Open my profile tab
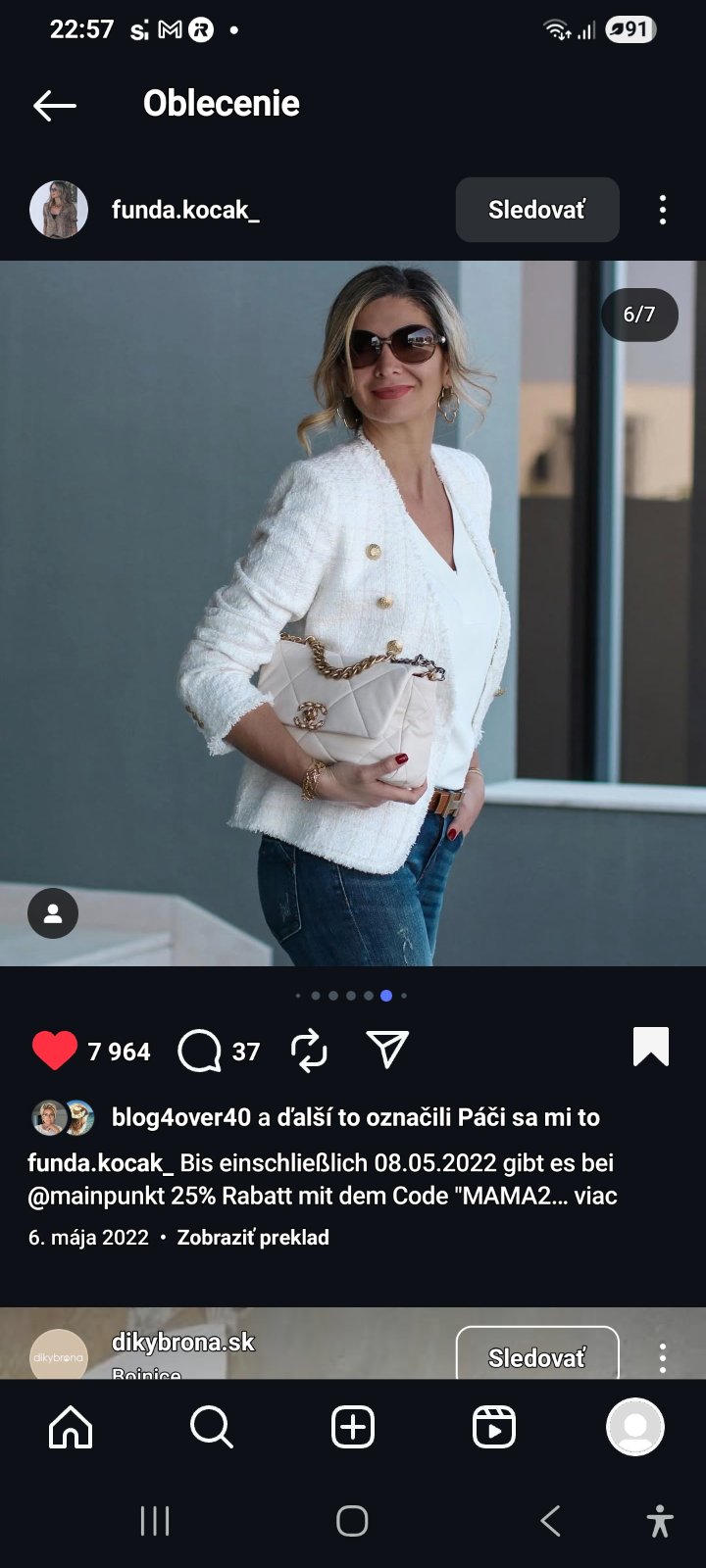706x1568 pixels. point(635,1428)
